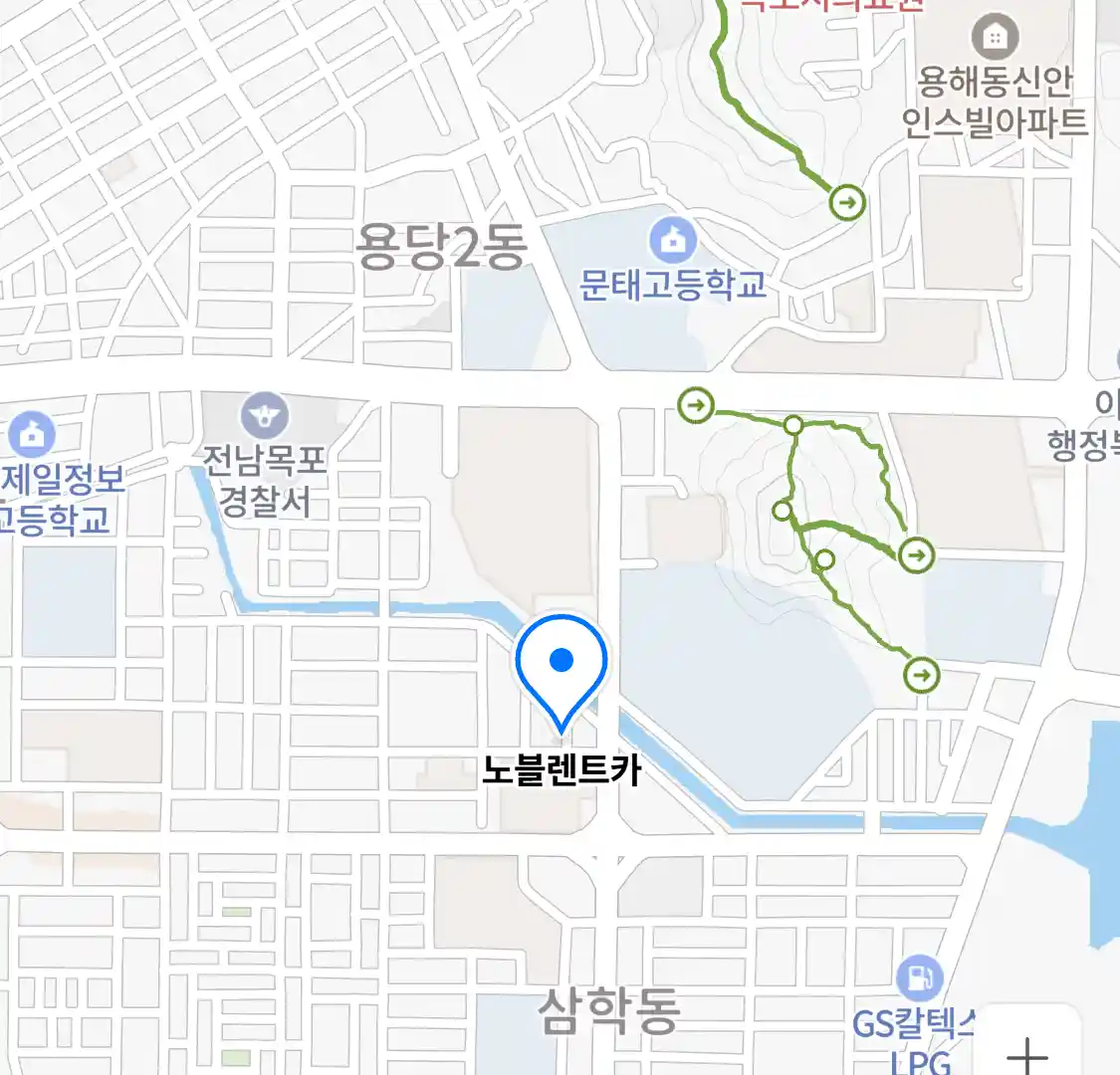Image resolution: width=1120 pixels, height=1075 pixels.
Task: Select the 제일정보고등학교 school marker
Action: 33,435
